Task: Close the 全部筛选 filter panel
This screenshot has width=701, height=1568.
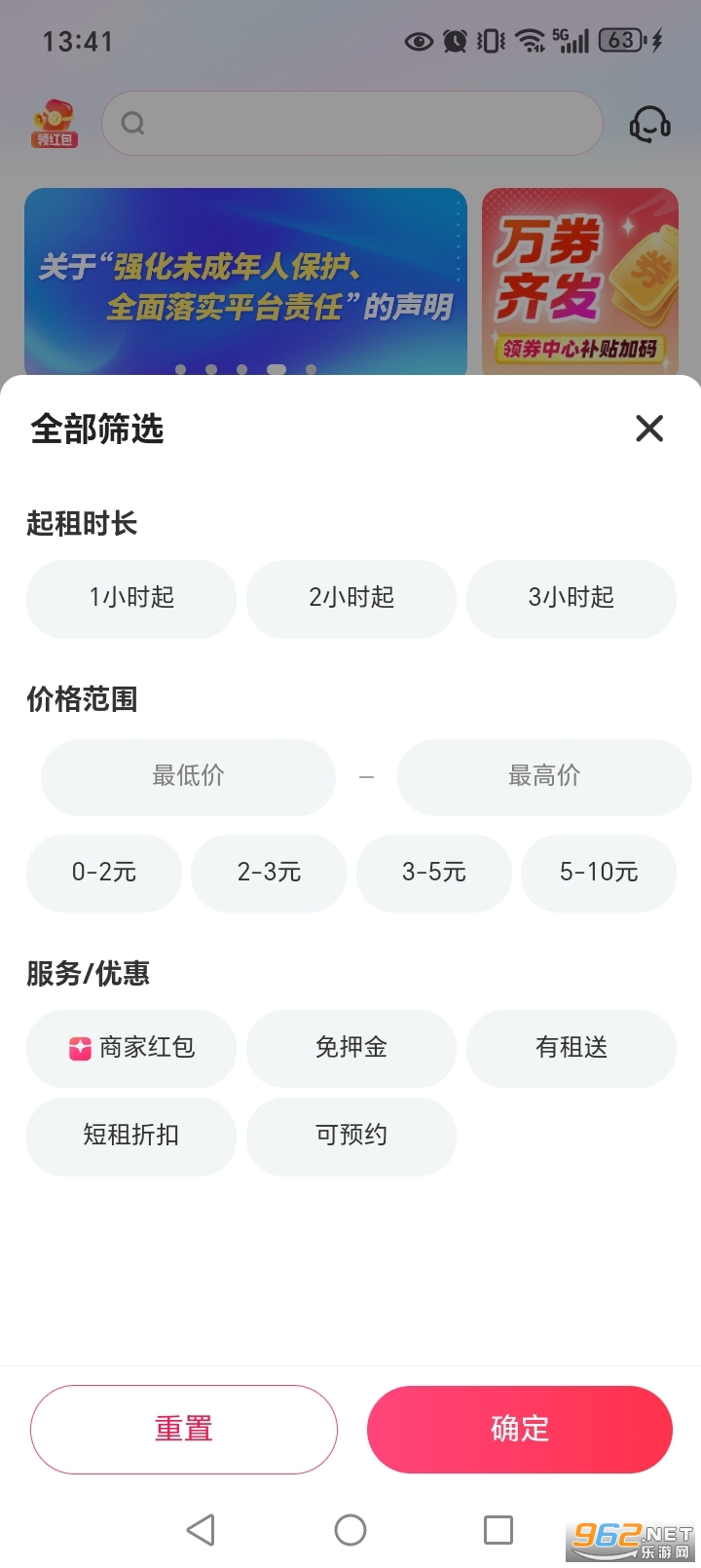Action: coord(648,429)
